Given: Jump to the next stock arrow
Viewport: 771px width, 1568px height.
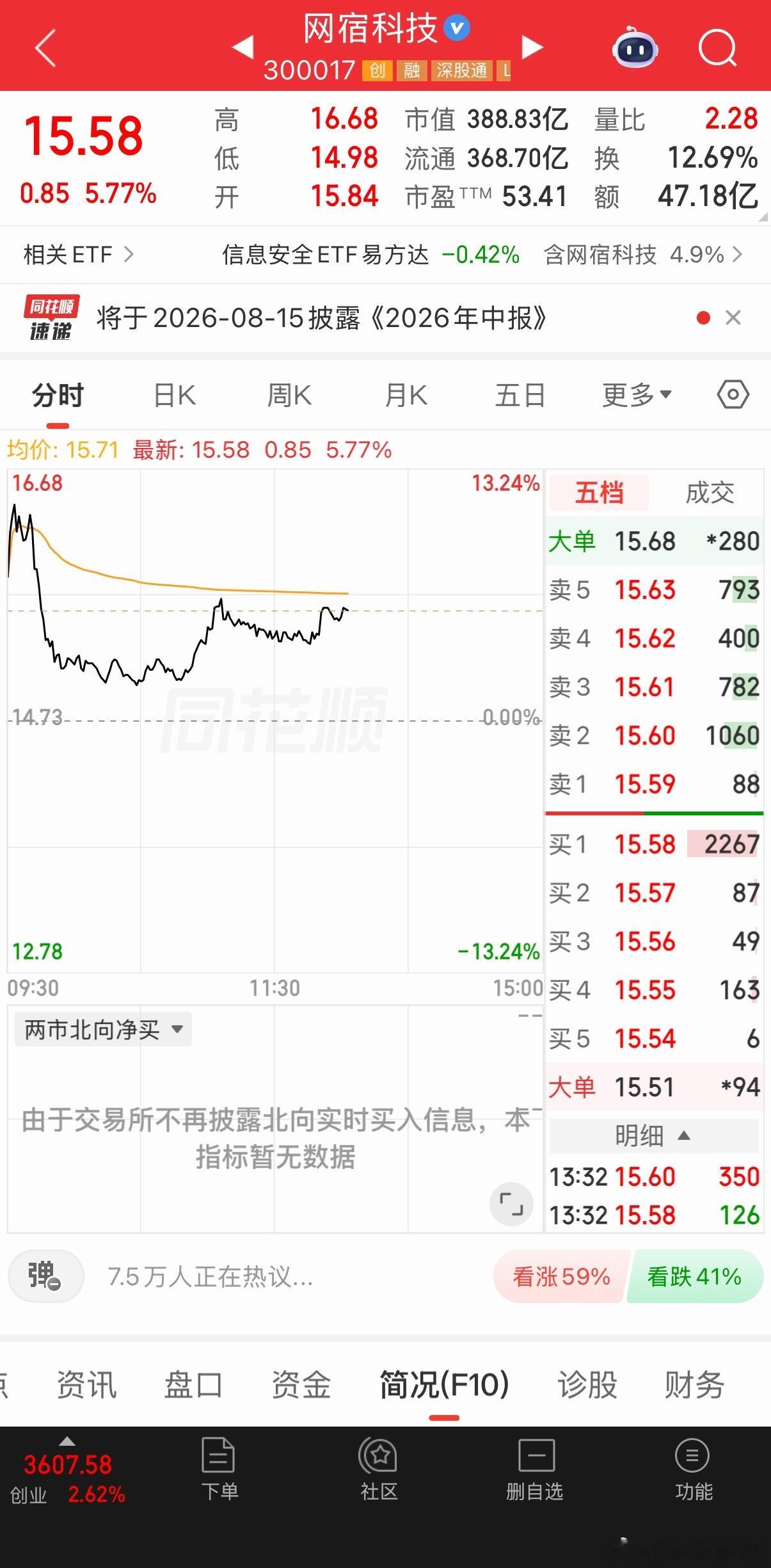Looking at the screenshot, I should coord(532,47).
